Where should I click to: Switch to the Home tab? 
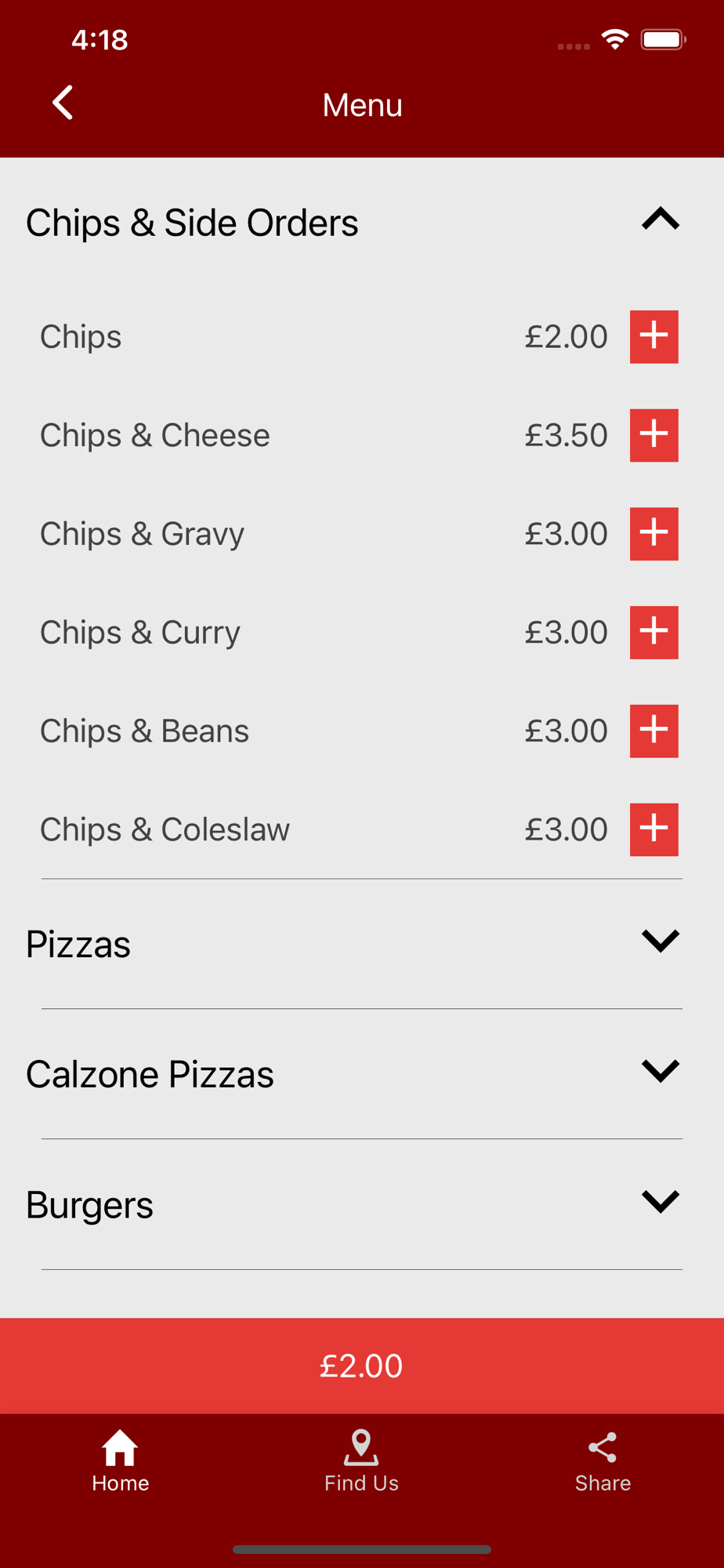tap(120, 1461)
